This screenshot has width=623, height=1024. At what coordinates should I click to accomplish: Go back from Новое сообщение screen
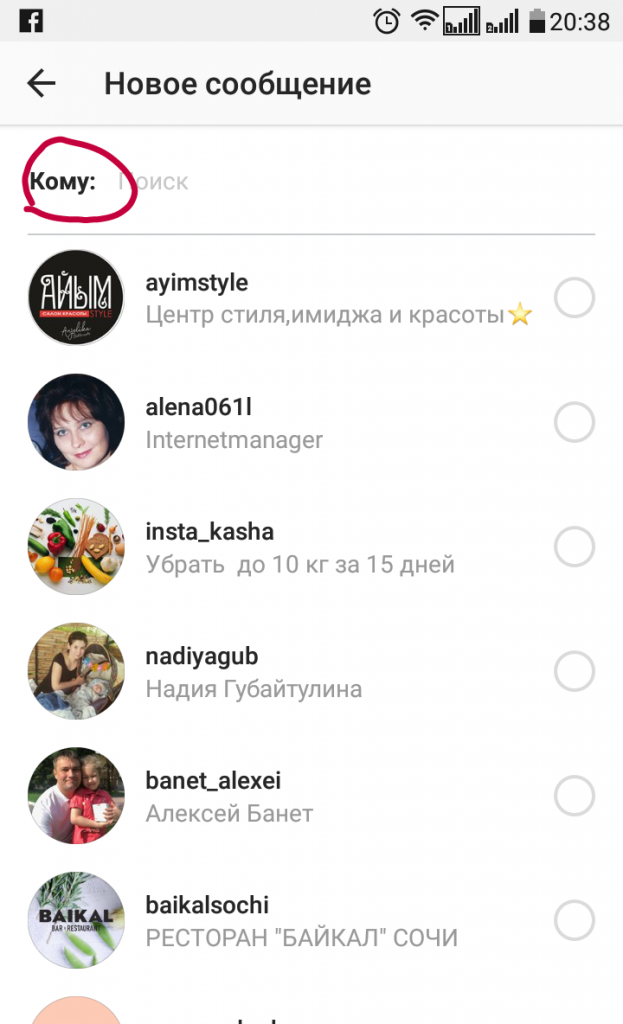coord(41,84)
